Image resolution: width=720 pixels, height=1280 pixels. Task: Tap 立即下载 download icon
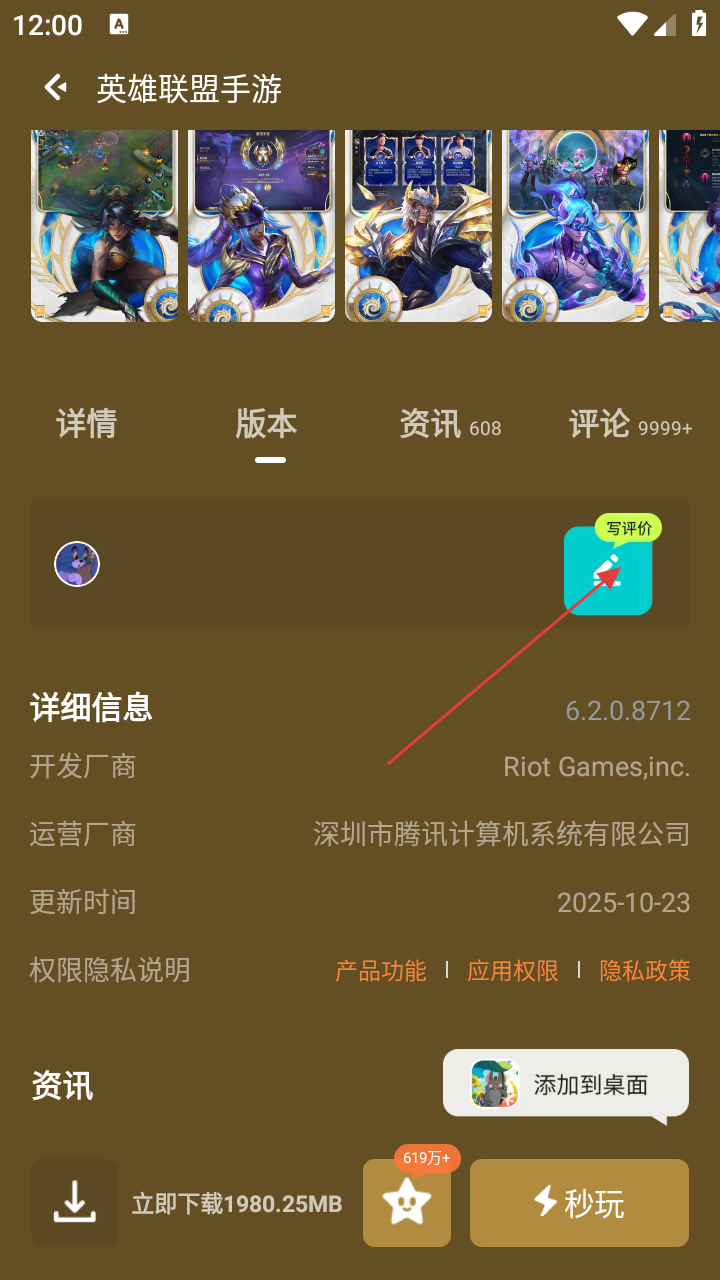click(x=75, y=1202)
